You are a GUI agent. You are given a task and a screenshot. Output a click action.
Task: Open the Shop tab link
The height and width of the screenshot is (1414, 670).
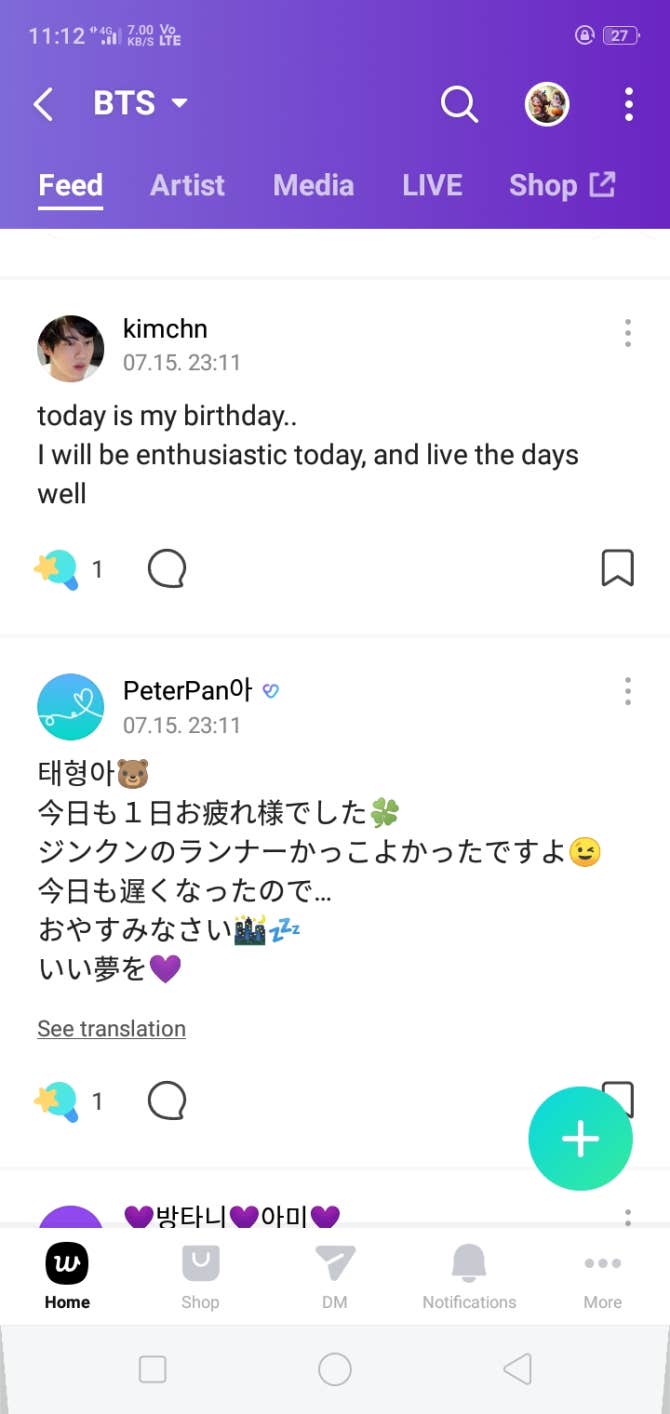[x=561, y=186]
